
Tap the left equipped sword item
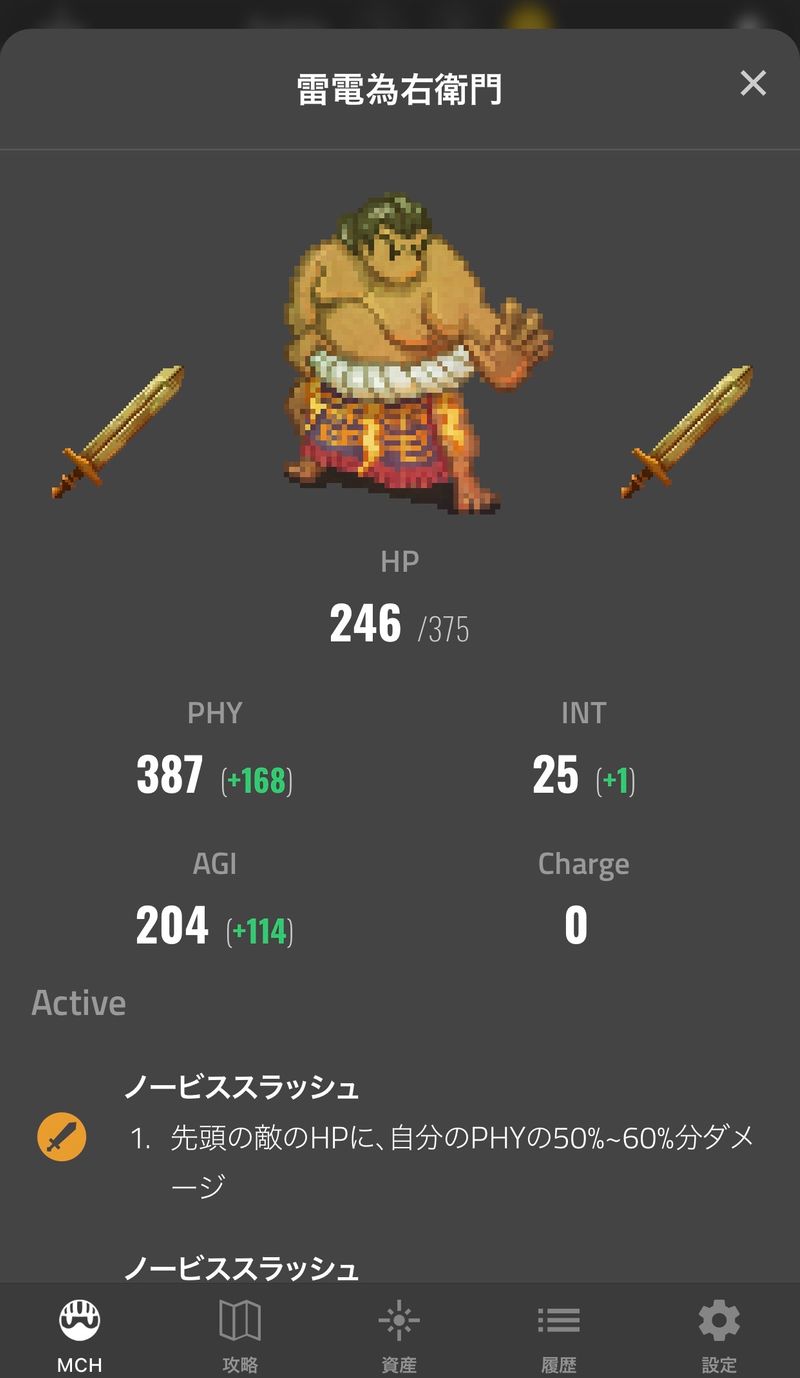pos(117,432)
